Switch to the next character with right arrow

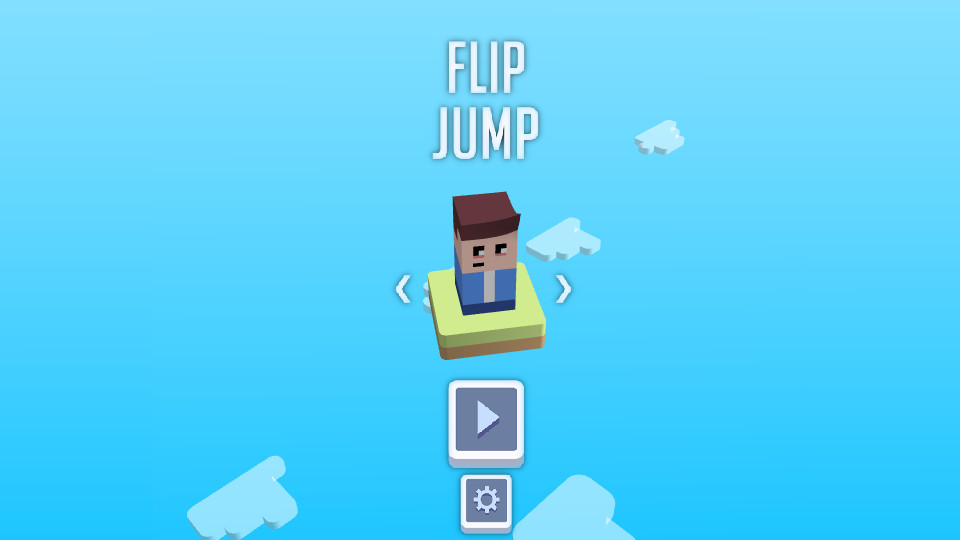tap(564, 289)
